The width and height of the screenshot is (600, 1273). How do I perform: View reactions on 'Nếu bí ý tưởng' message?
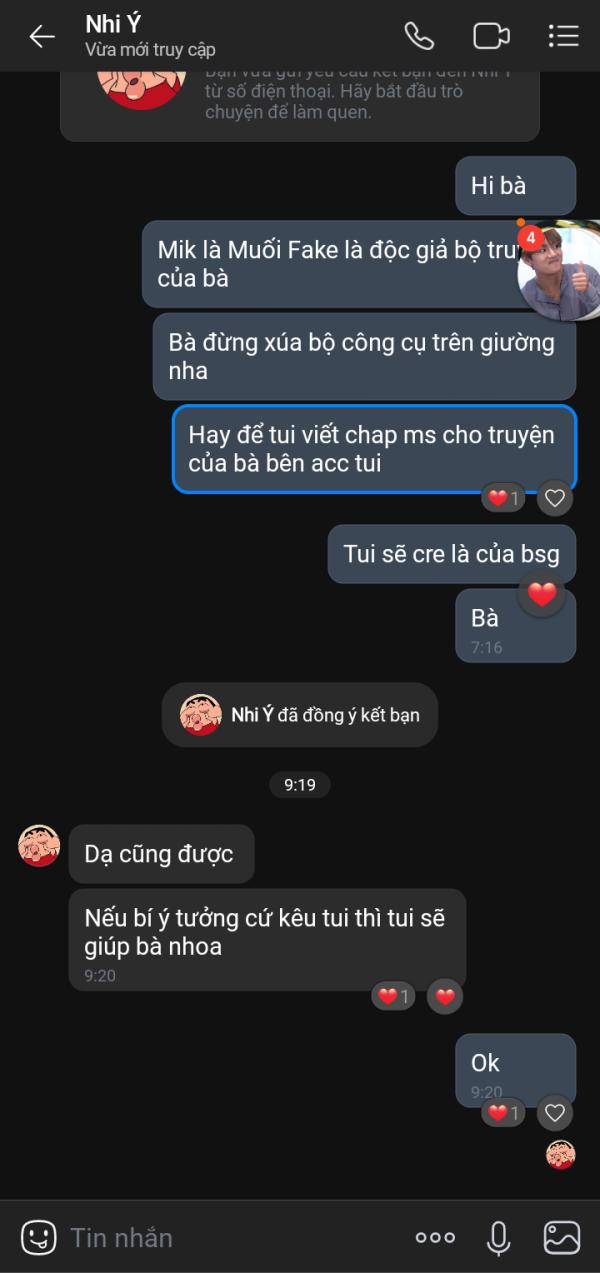click(393, 996)
